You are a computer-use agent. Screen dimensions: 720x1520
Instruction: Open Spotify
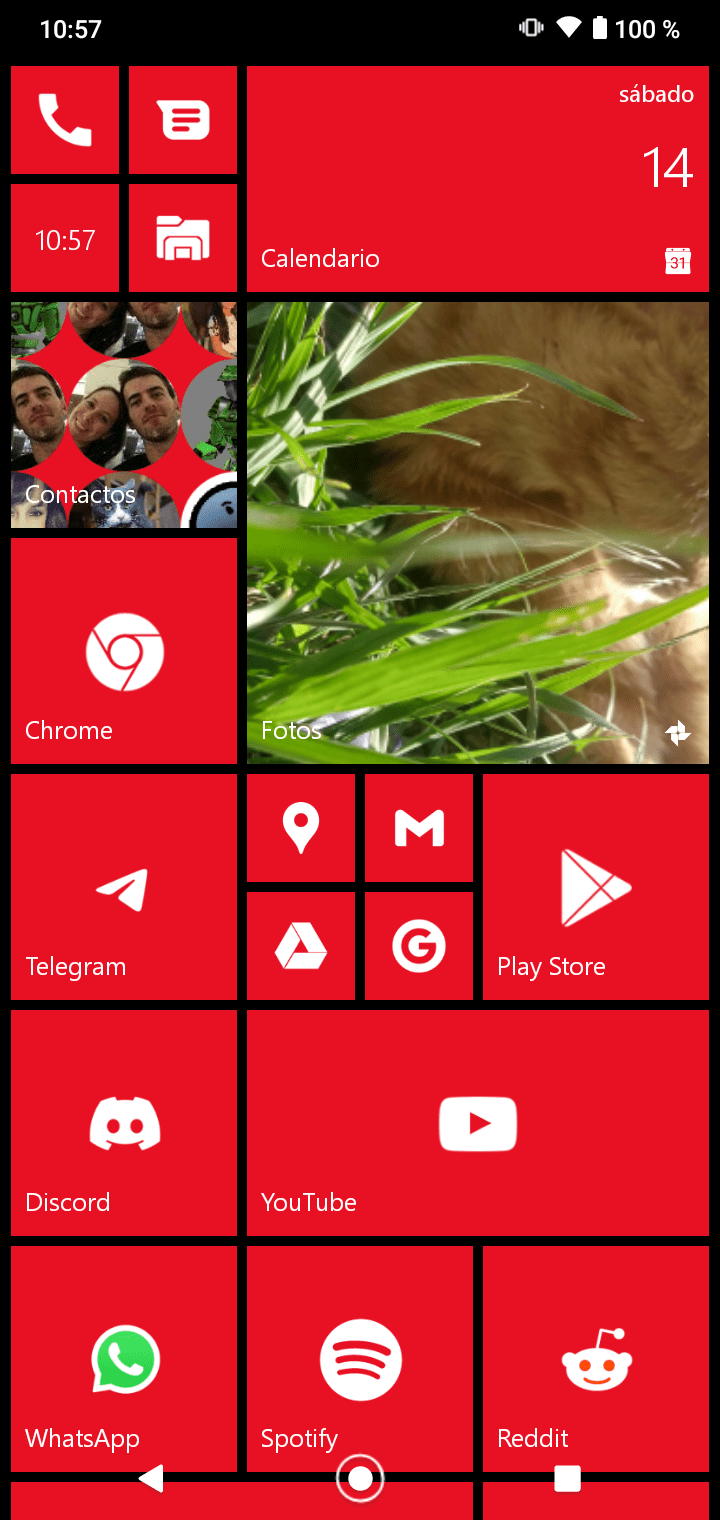(360, 1359)
